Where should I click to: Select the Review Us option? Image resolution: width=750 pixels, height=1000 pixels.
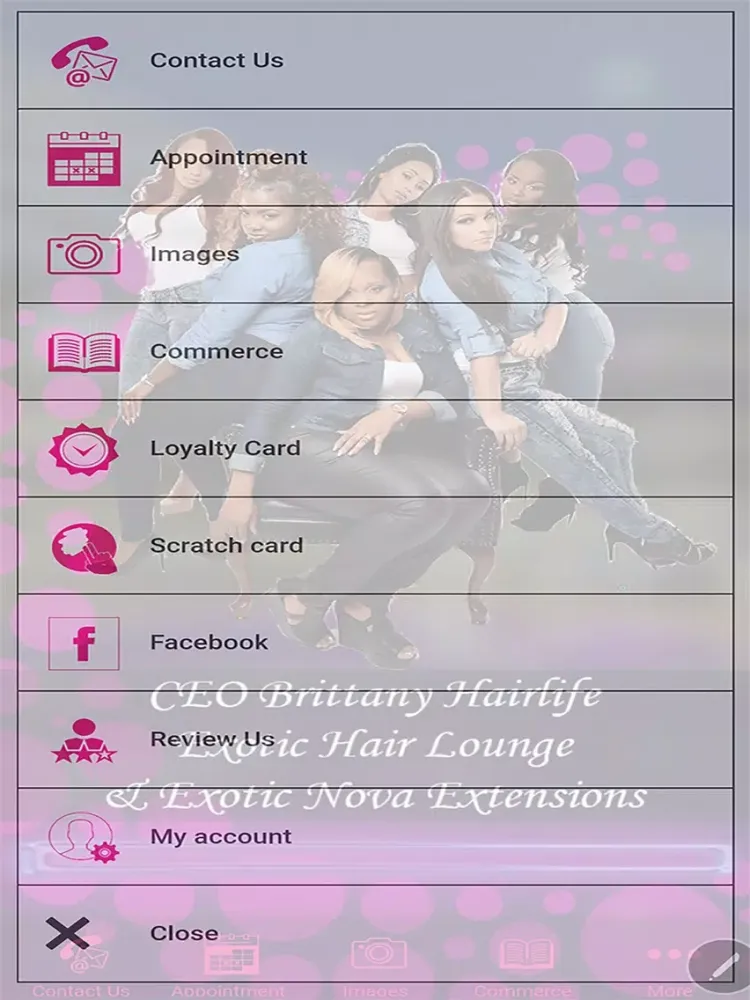pyautogui.click(x=212, y=739)
